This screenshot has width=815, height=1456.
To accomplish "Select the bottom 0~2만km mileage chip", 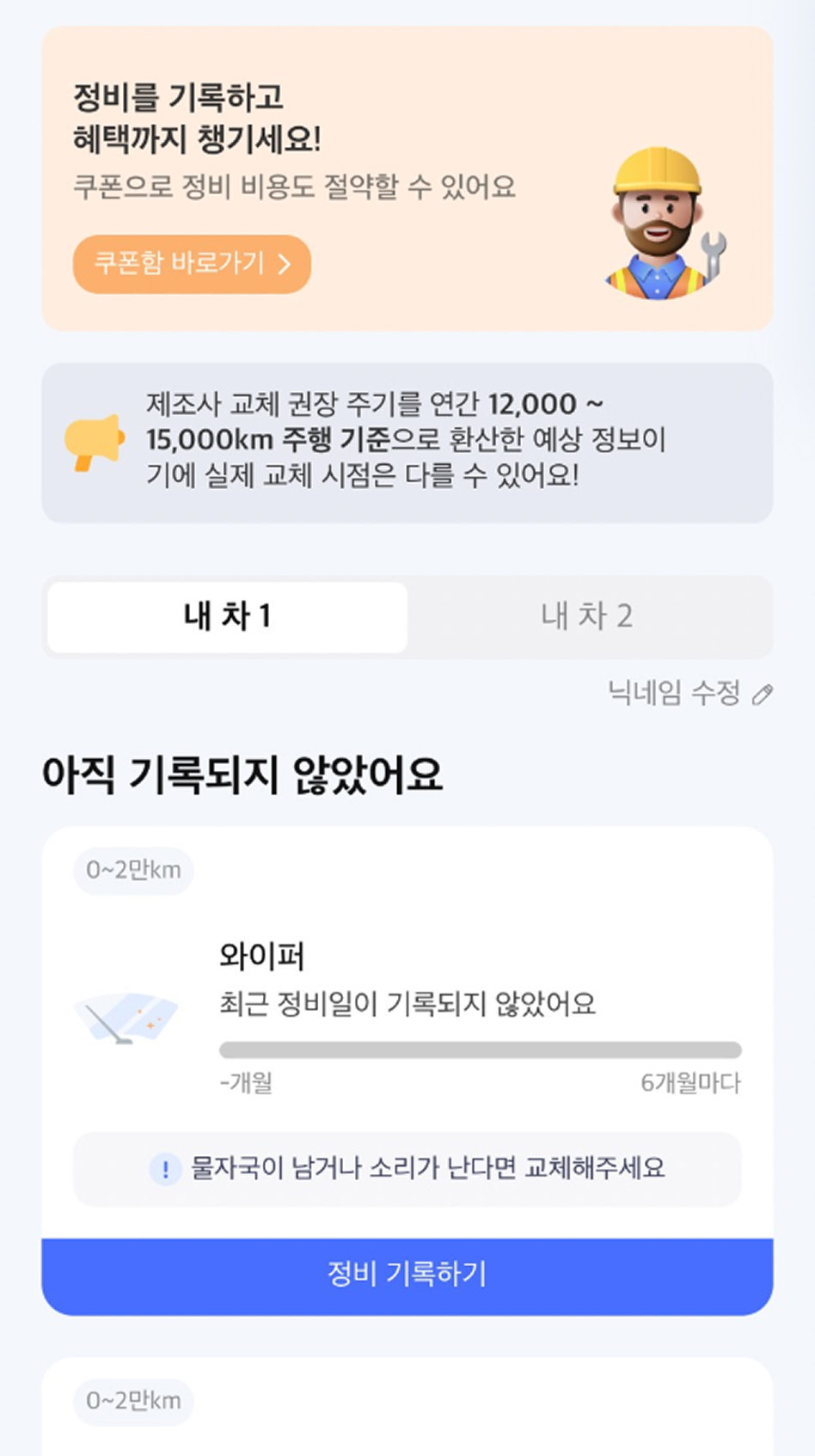I will pyautogui.click(x=132, y=1401).
